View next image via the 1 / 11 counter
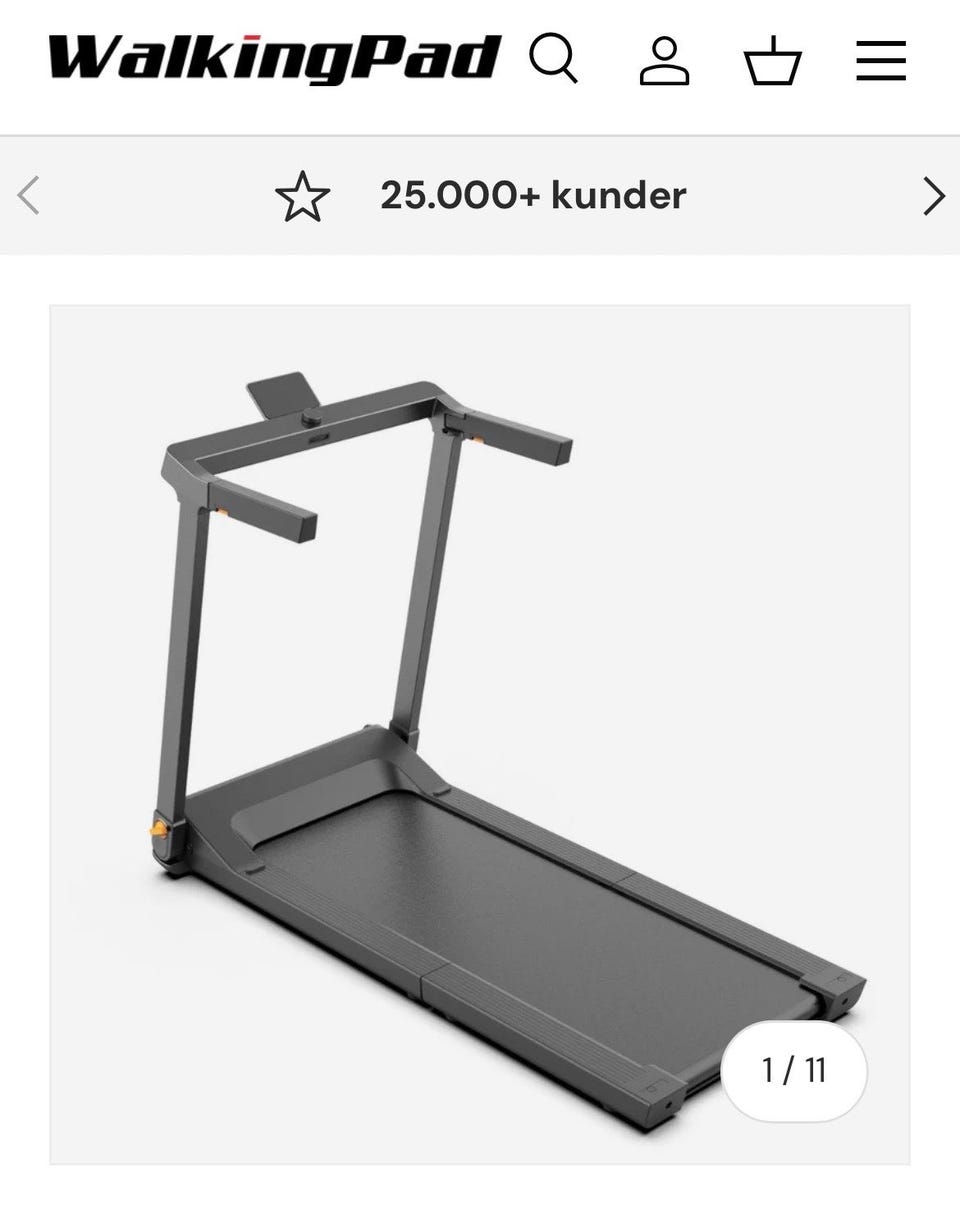 pyautogui.click(x=793, y=1071)
